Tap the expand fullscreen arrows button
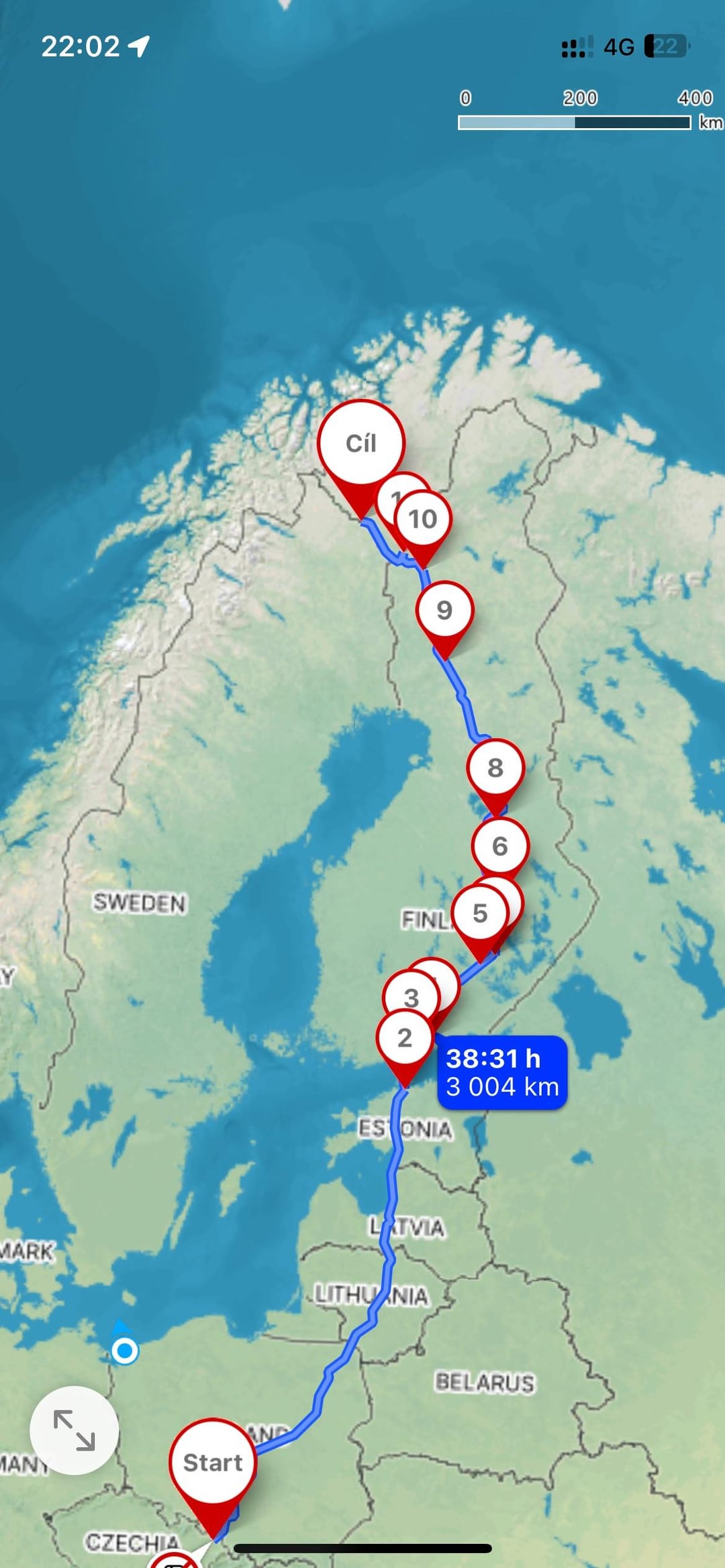This screenshot has width=725, height=1568. tap(75, 1430)
